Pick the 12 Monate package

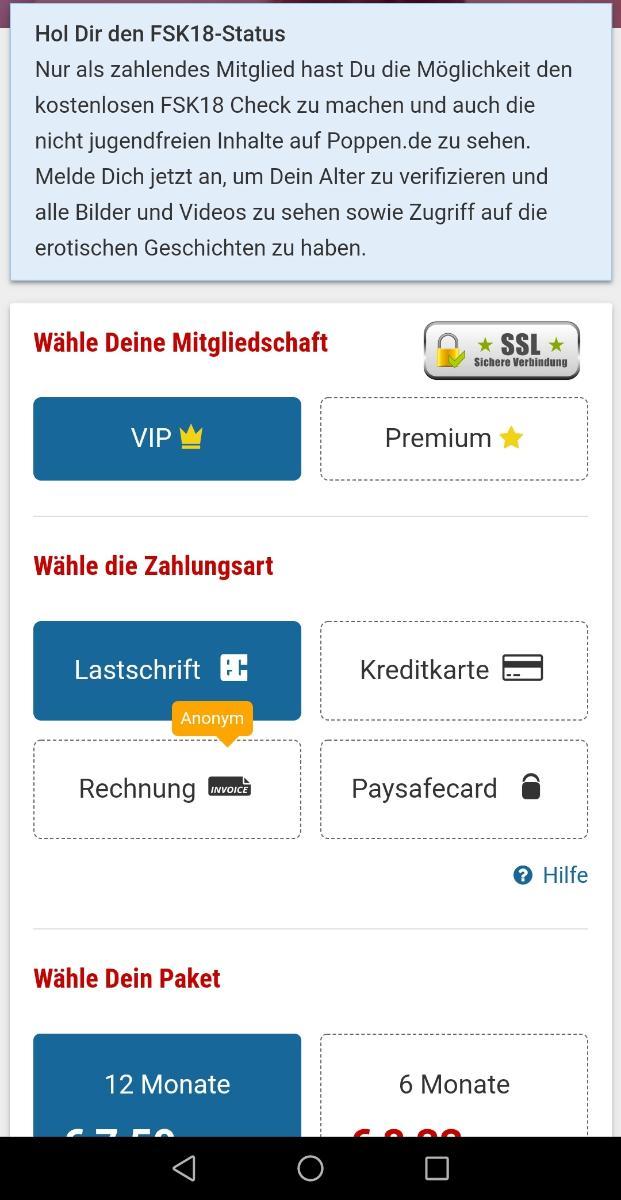coord(167,1085)
